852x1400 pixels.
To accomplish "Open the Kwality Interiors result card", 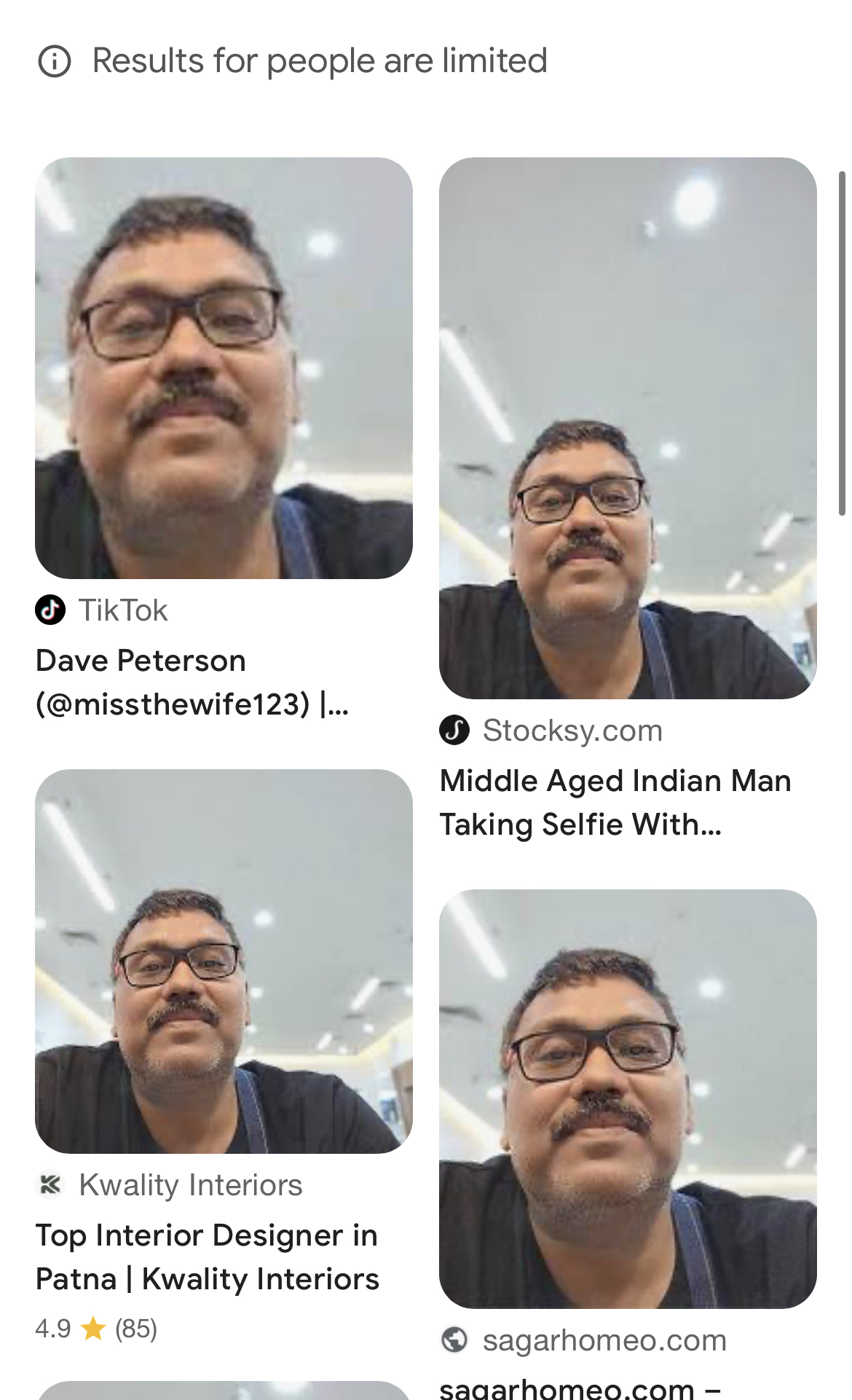I will (x=224, y=961).
